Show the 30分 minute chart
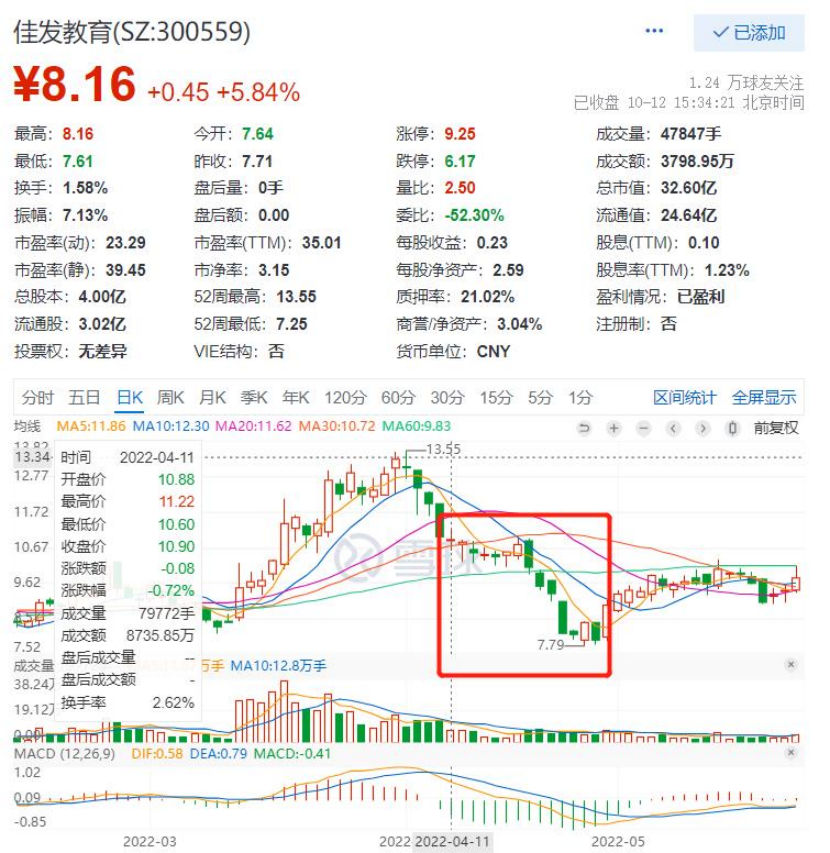This screenshot has height=853, width=830. click(447, 397)
